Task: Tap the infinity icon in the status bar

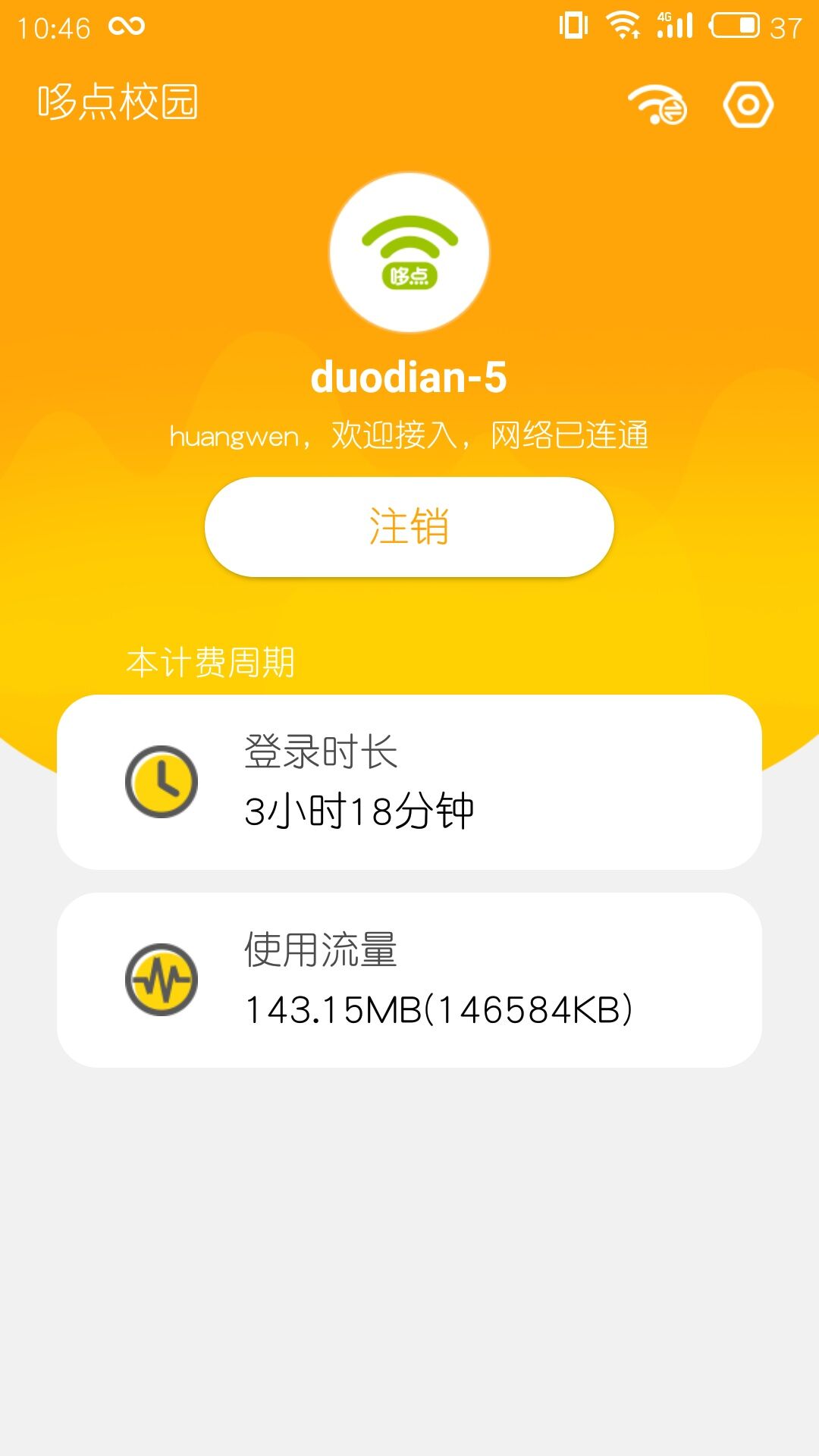Action: (x=126, y=25)
